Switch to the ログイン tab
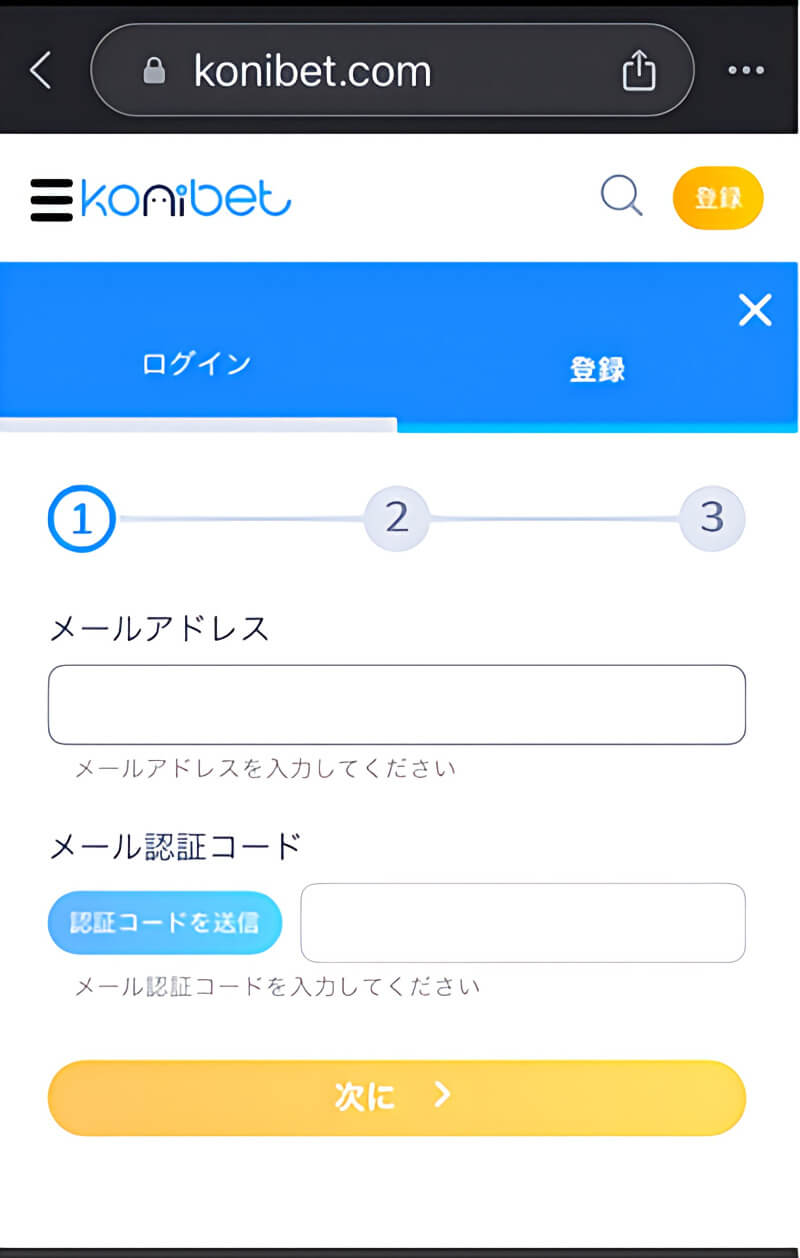 click(197, 364)
